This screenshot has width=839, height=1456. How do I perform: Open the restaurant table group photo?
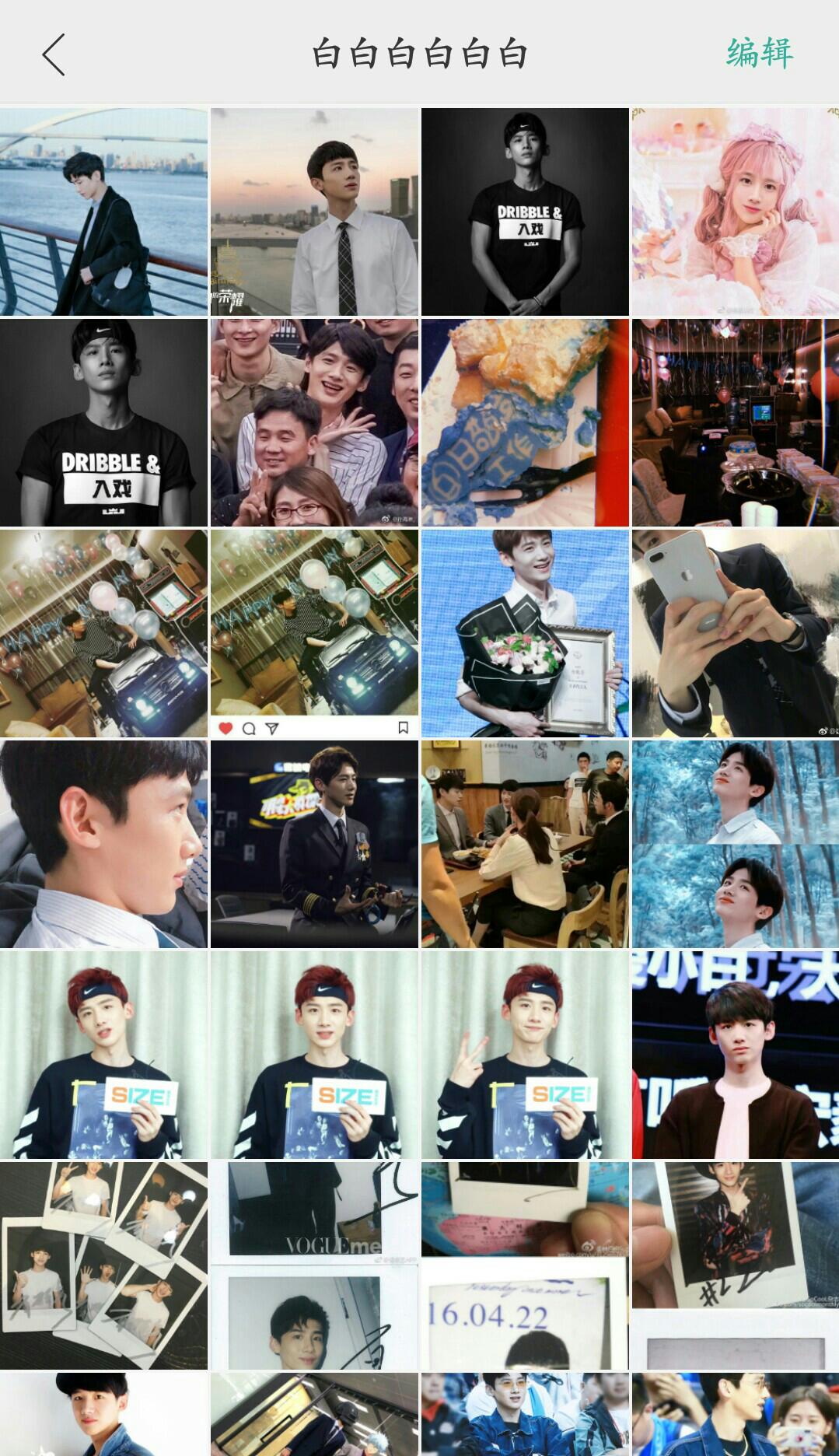click(525, 844)
